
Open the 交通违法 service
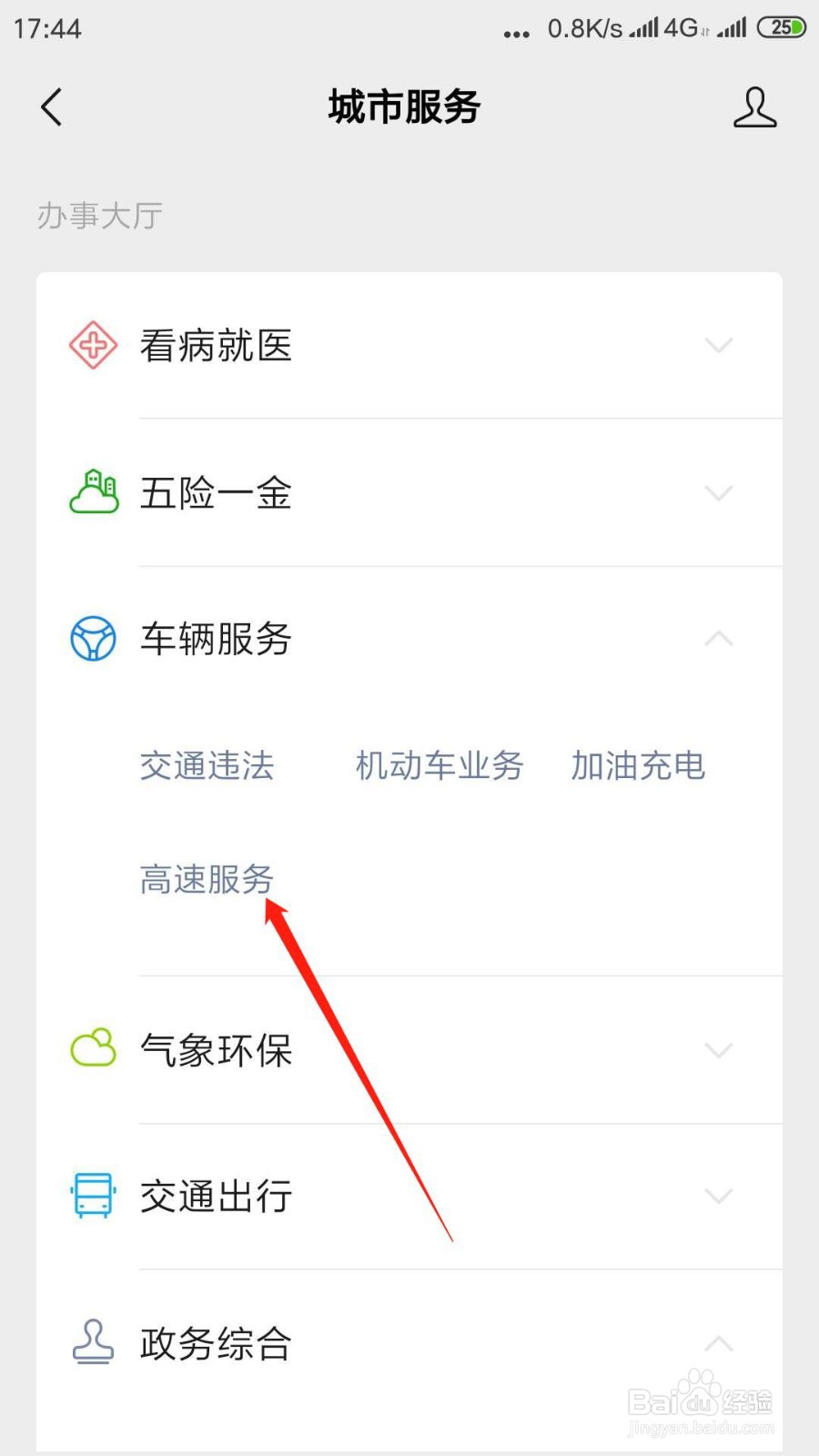tap(207, 766)
